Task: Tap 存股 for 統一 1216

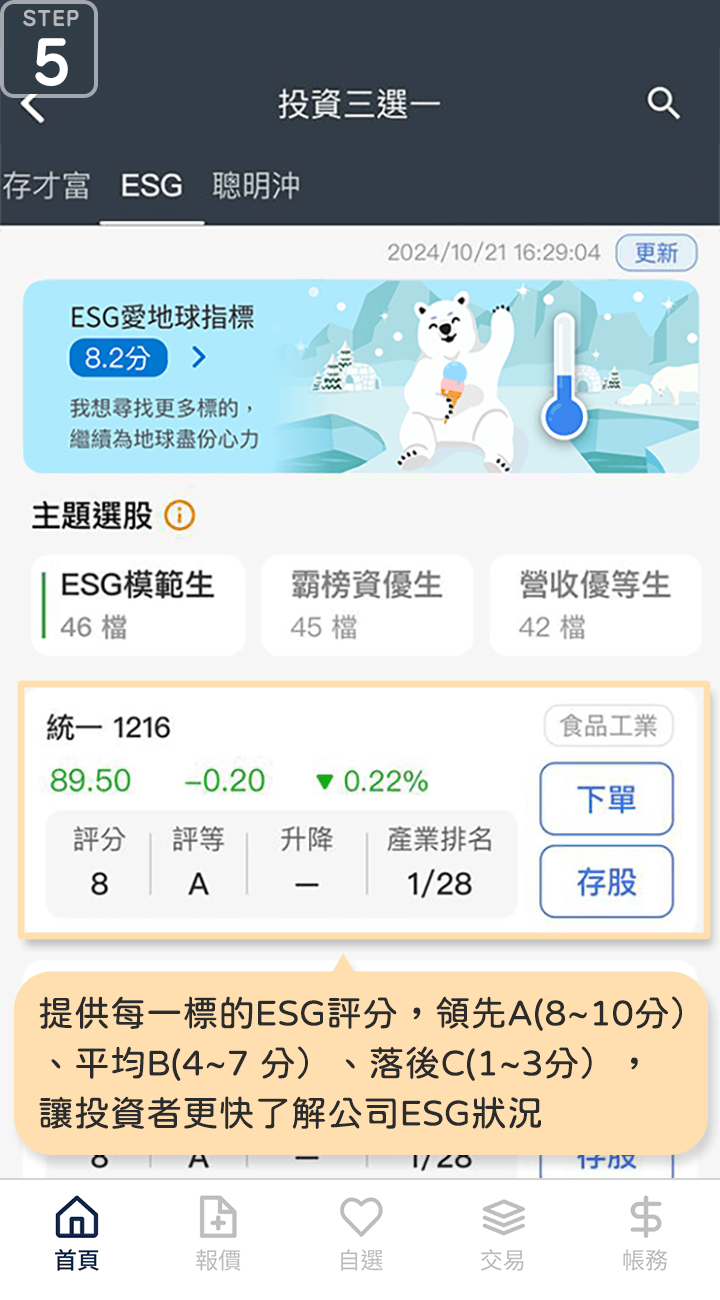Action: pyautogui.click(x=606, y=881)
